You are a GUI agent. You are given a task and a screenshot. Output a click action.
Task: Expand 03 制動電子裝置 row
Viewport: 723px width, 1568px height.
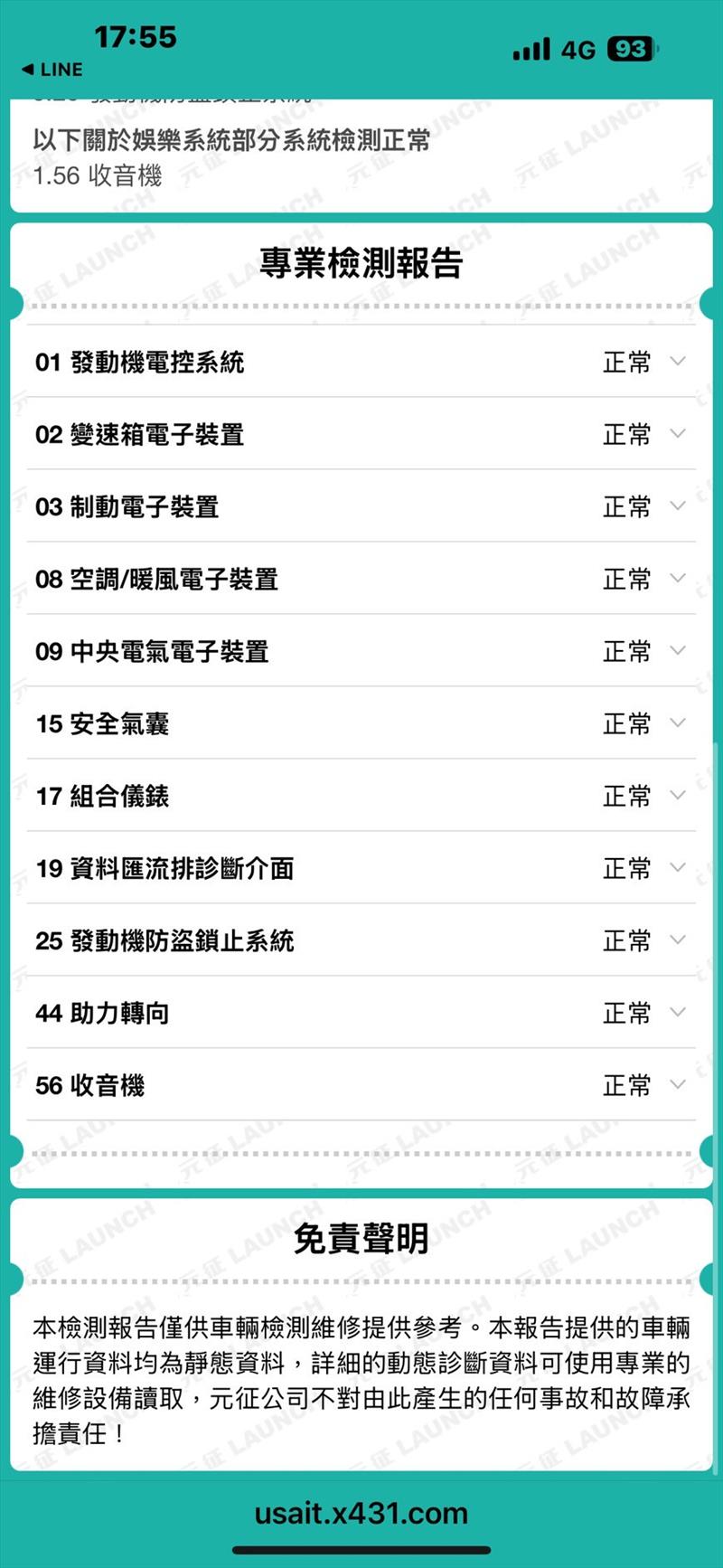tap(677, 506)
